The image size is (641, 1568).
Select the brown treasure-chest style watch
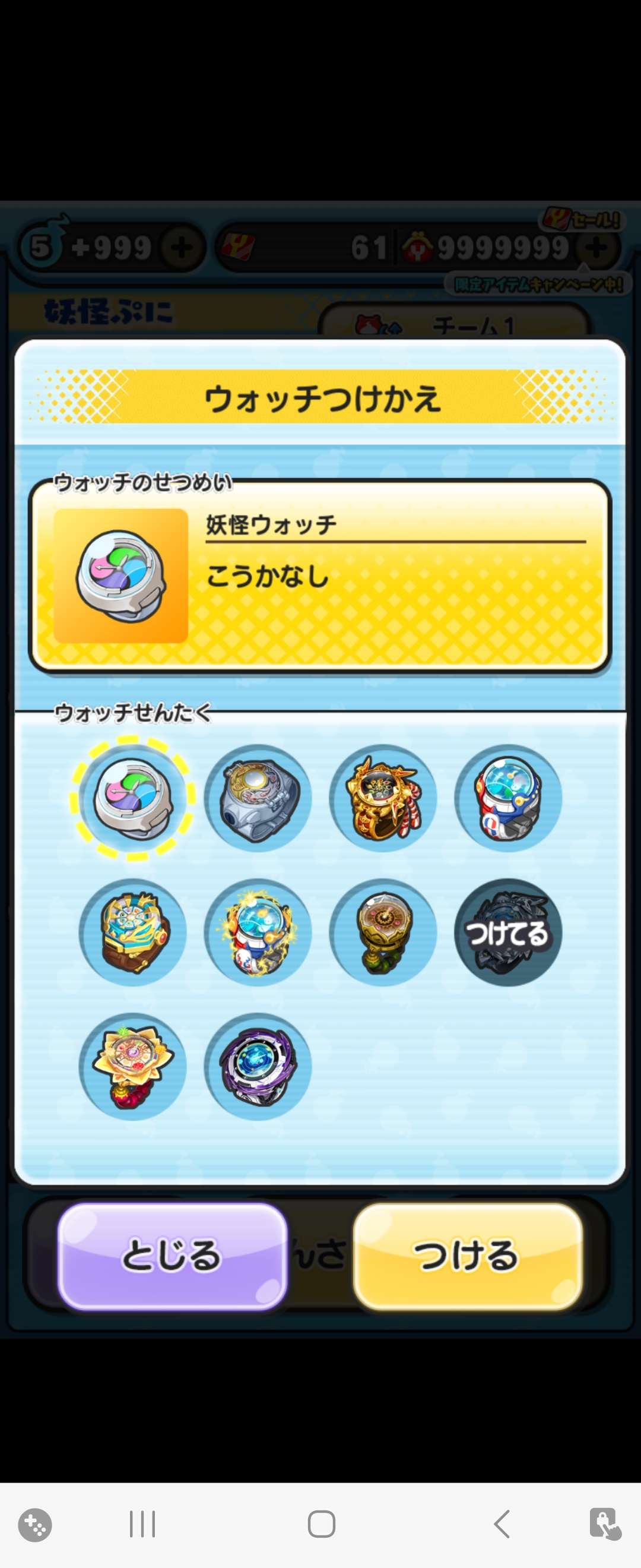tap(133, 932)
